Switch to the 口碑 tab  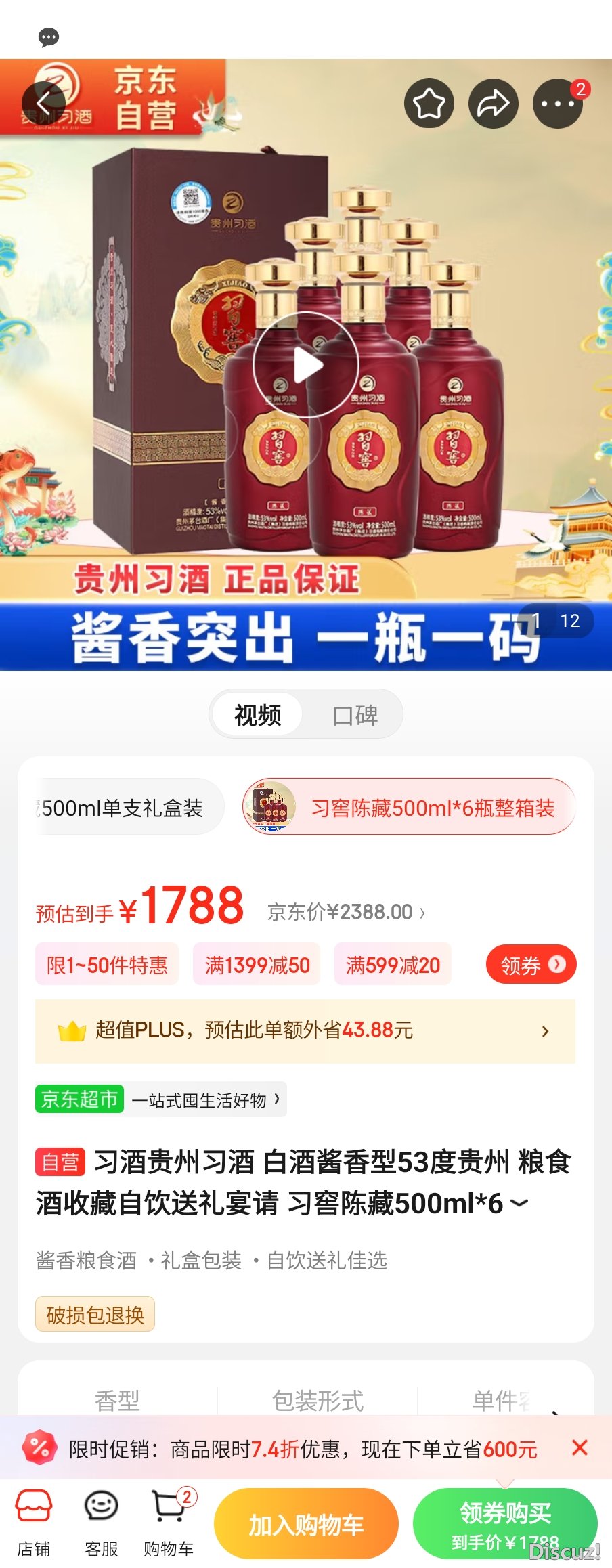355,715
